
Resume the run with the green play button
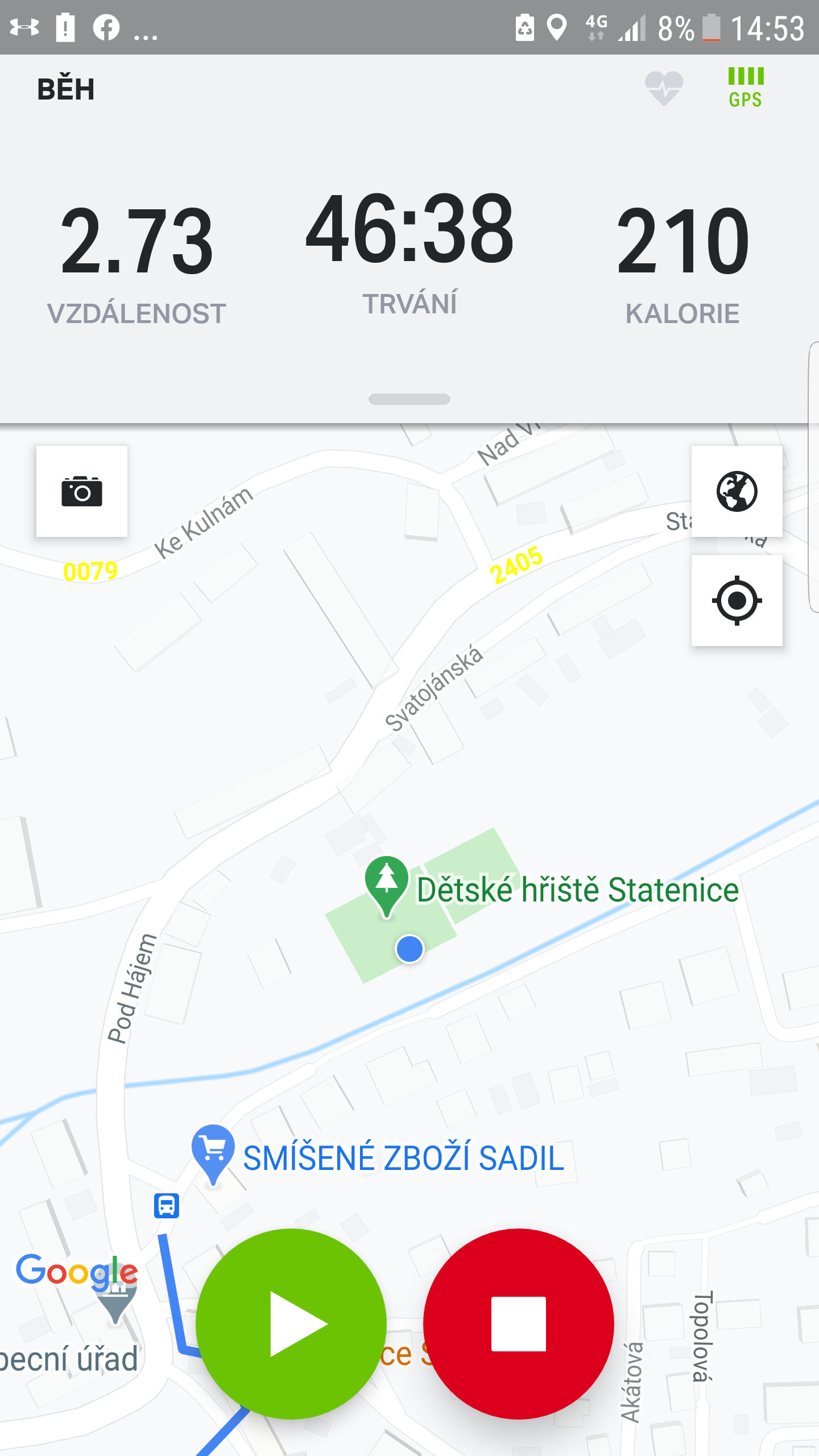click(x=291, y=1323)
